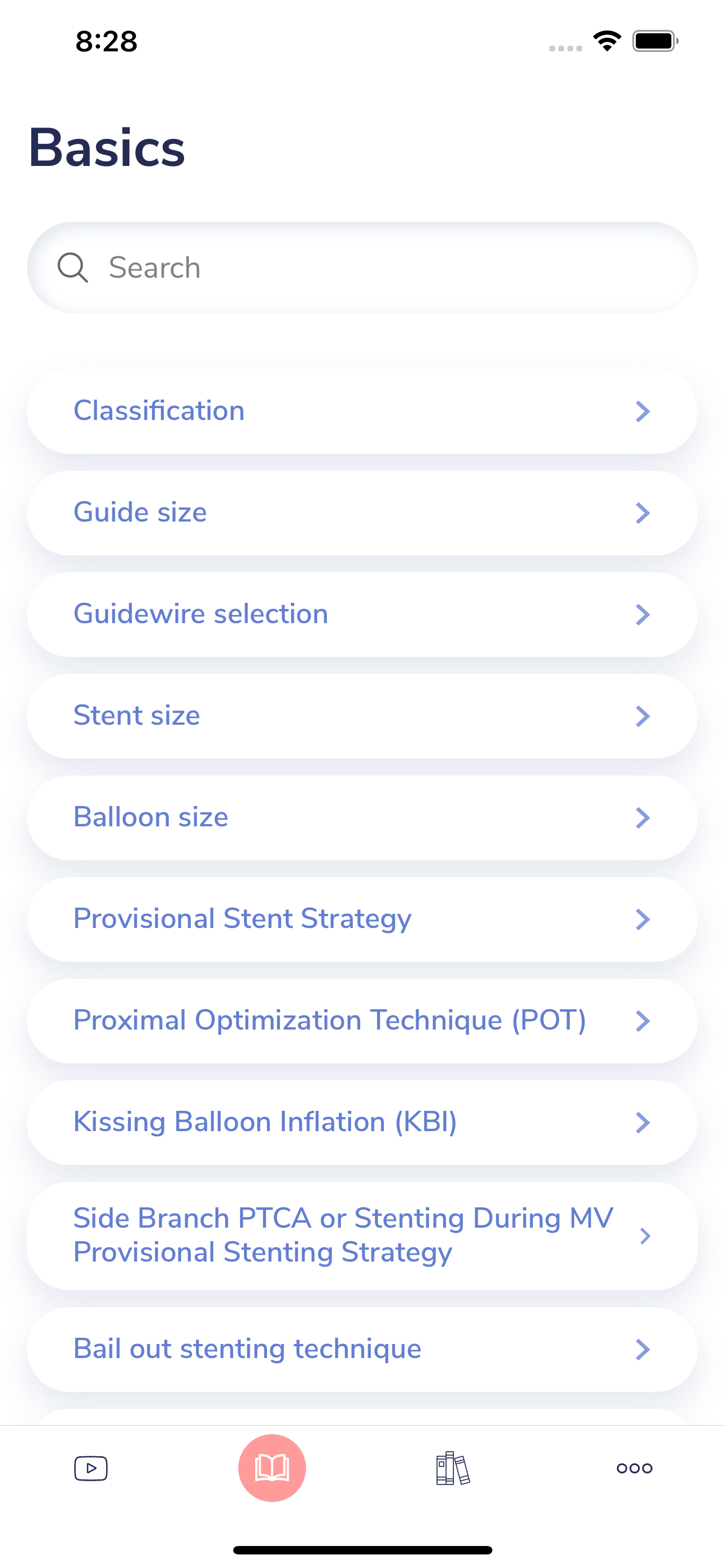The image size is (725, 1568).
Task: Tap the video play icon in bottom bar
Action: 90,1468
